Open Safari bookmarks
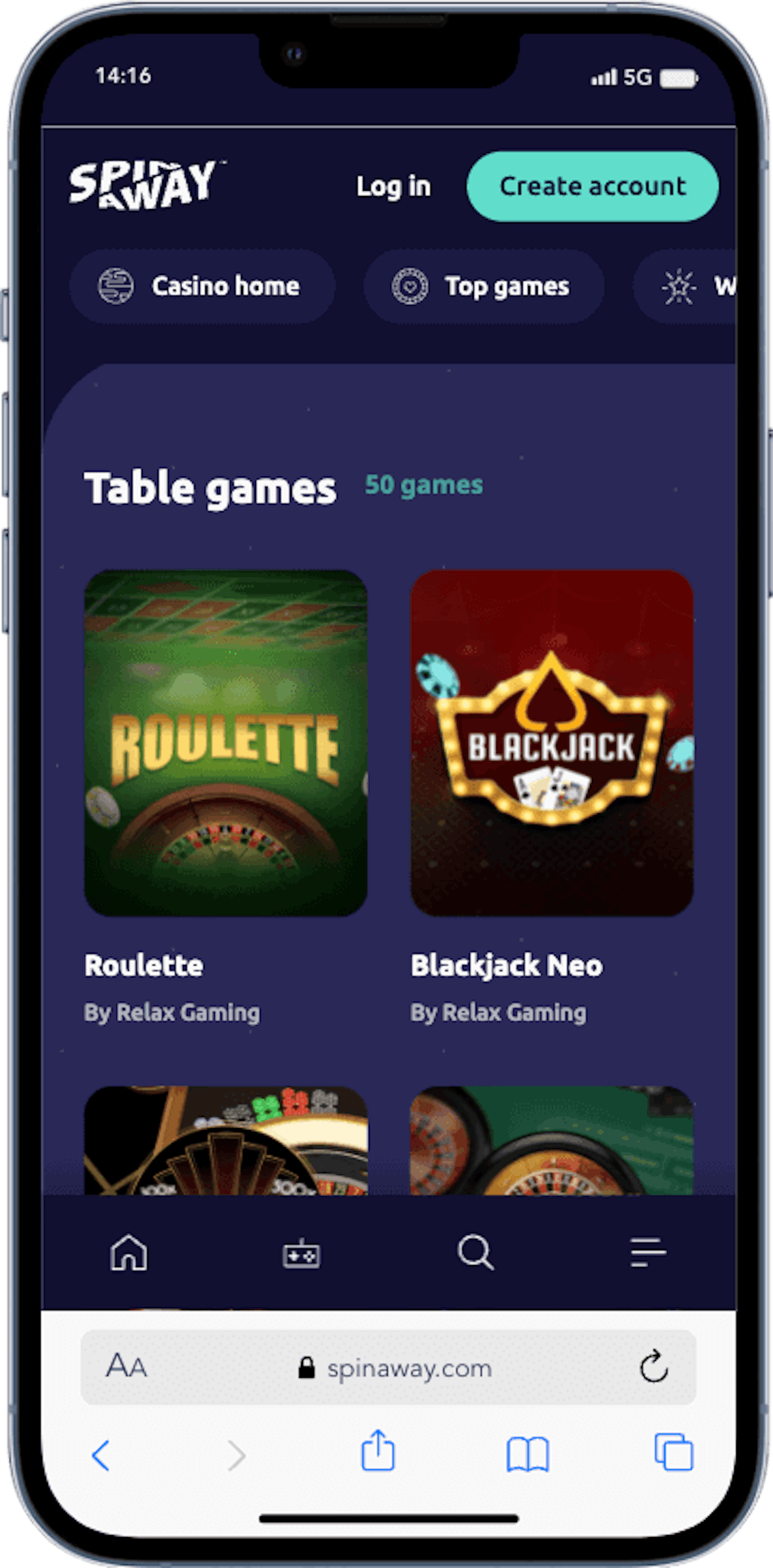The image size is (773, 1568). (528, 1455)
